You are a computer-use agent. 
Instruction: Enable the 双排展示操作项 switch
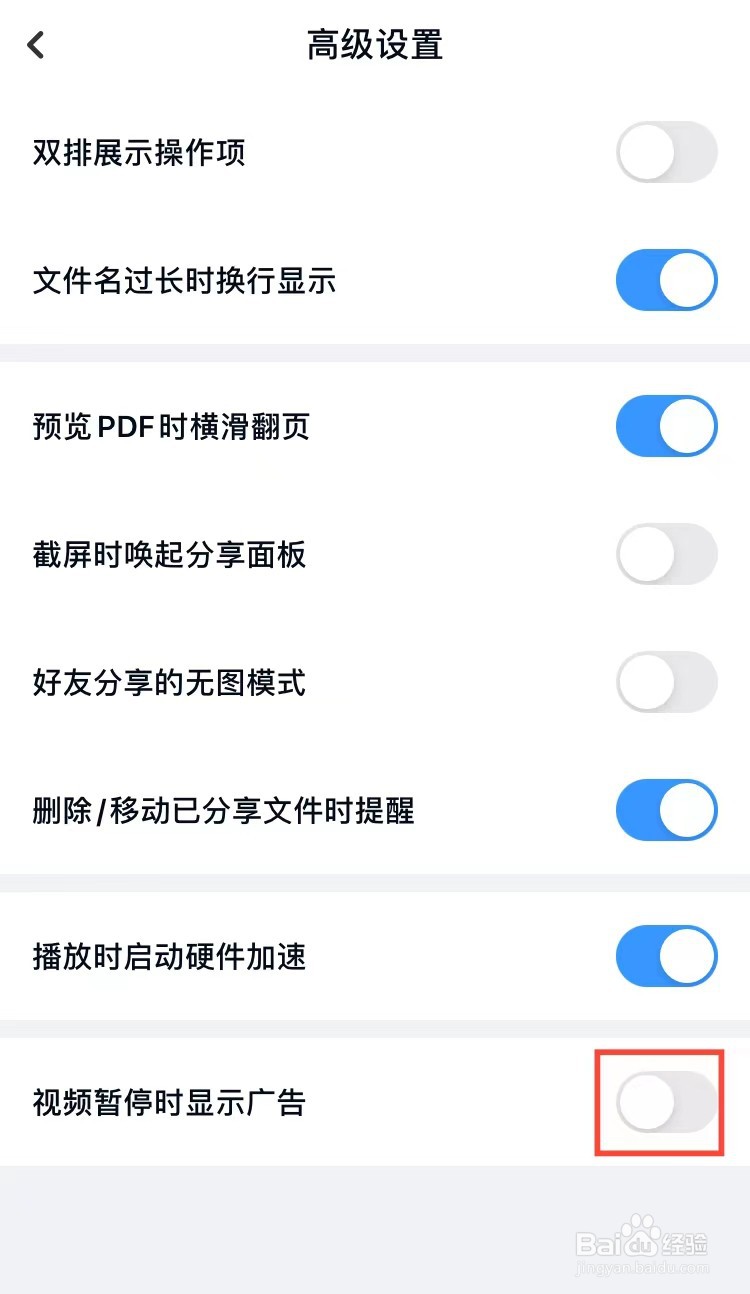(665, 152)
